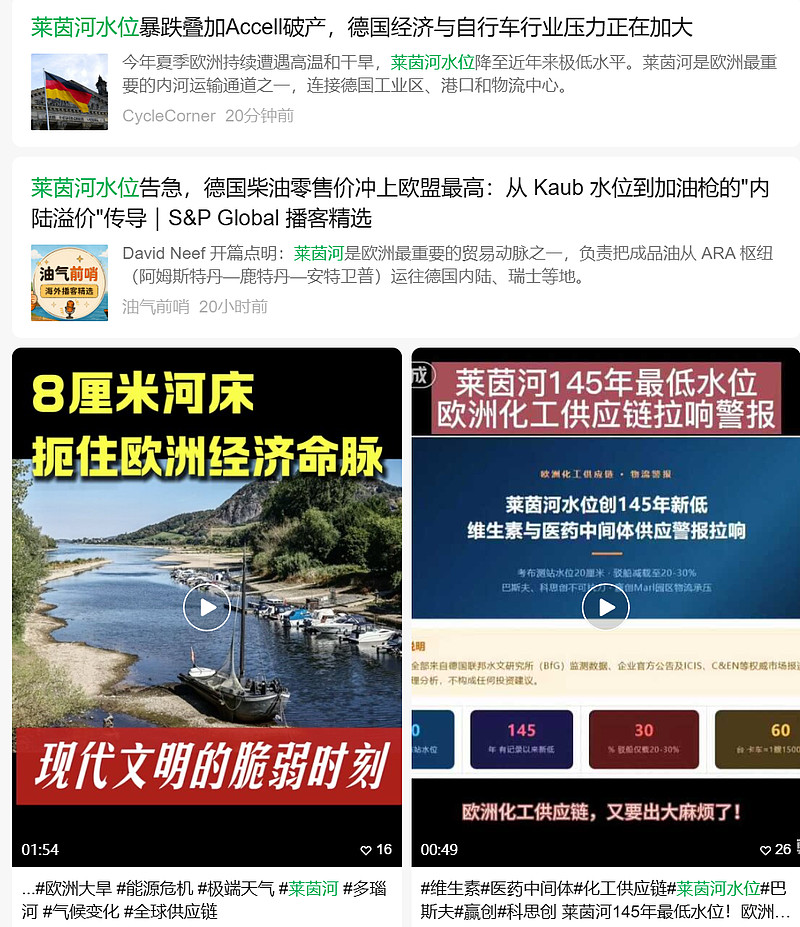
Task: Open the #维生素#医药中间体 video caption
Action: [x=605, y=899]
